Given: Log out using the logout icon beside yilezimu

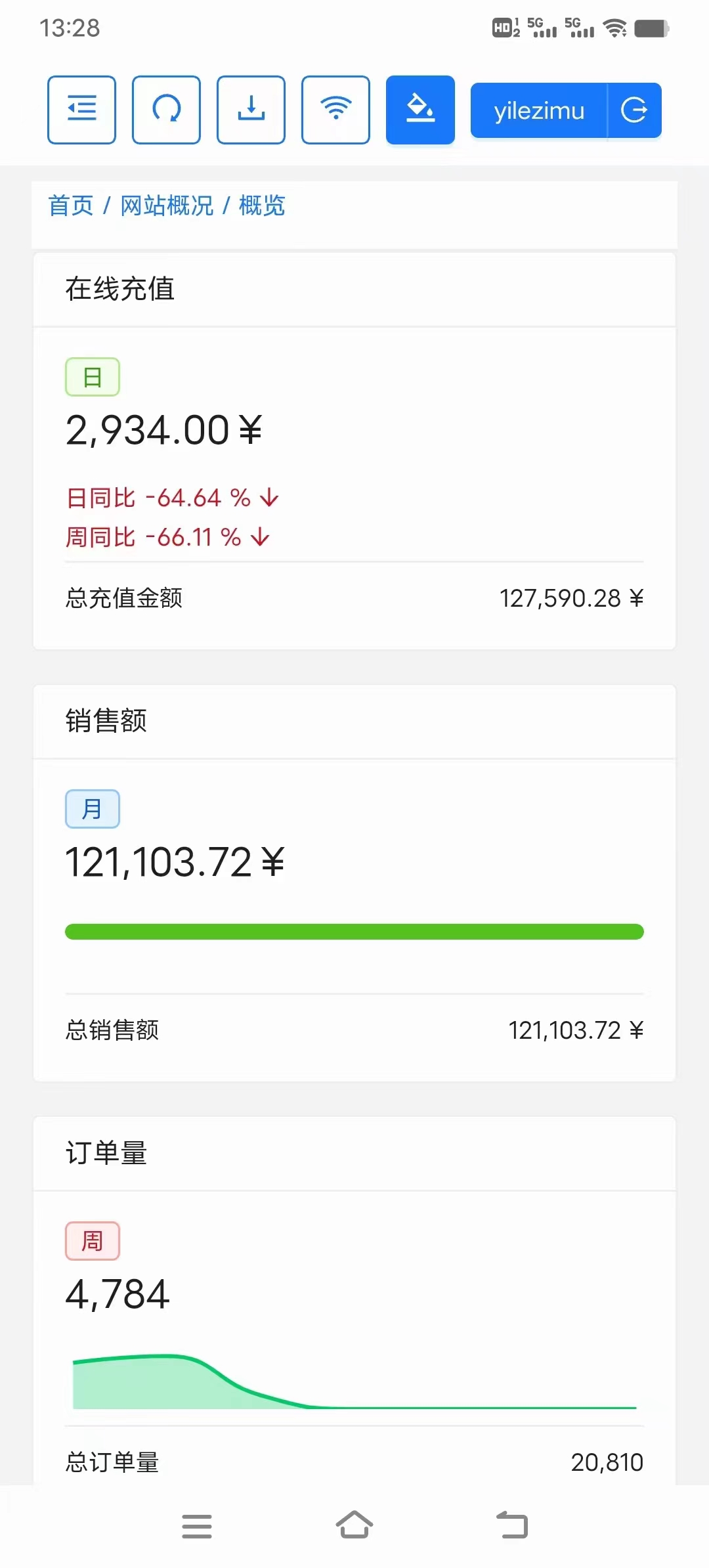Looking at the screenshot, I should click(634, 110).
